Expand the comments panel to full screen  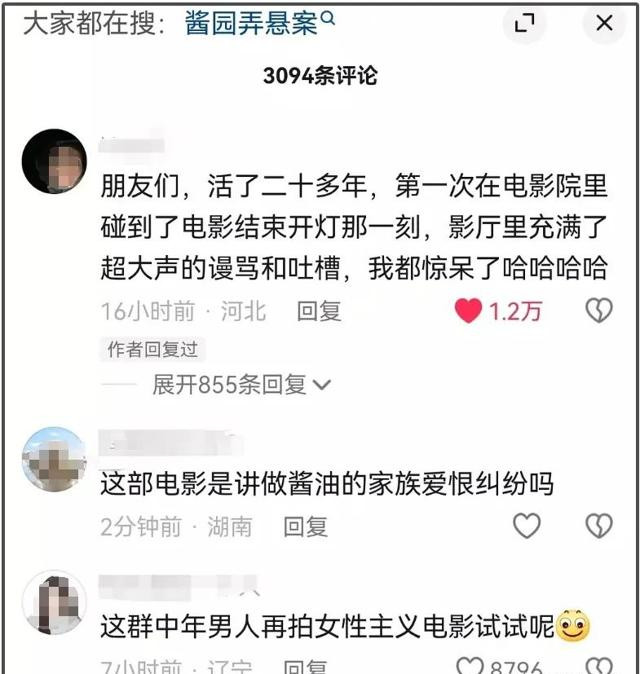524,24
